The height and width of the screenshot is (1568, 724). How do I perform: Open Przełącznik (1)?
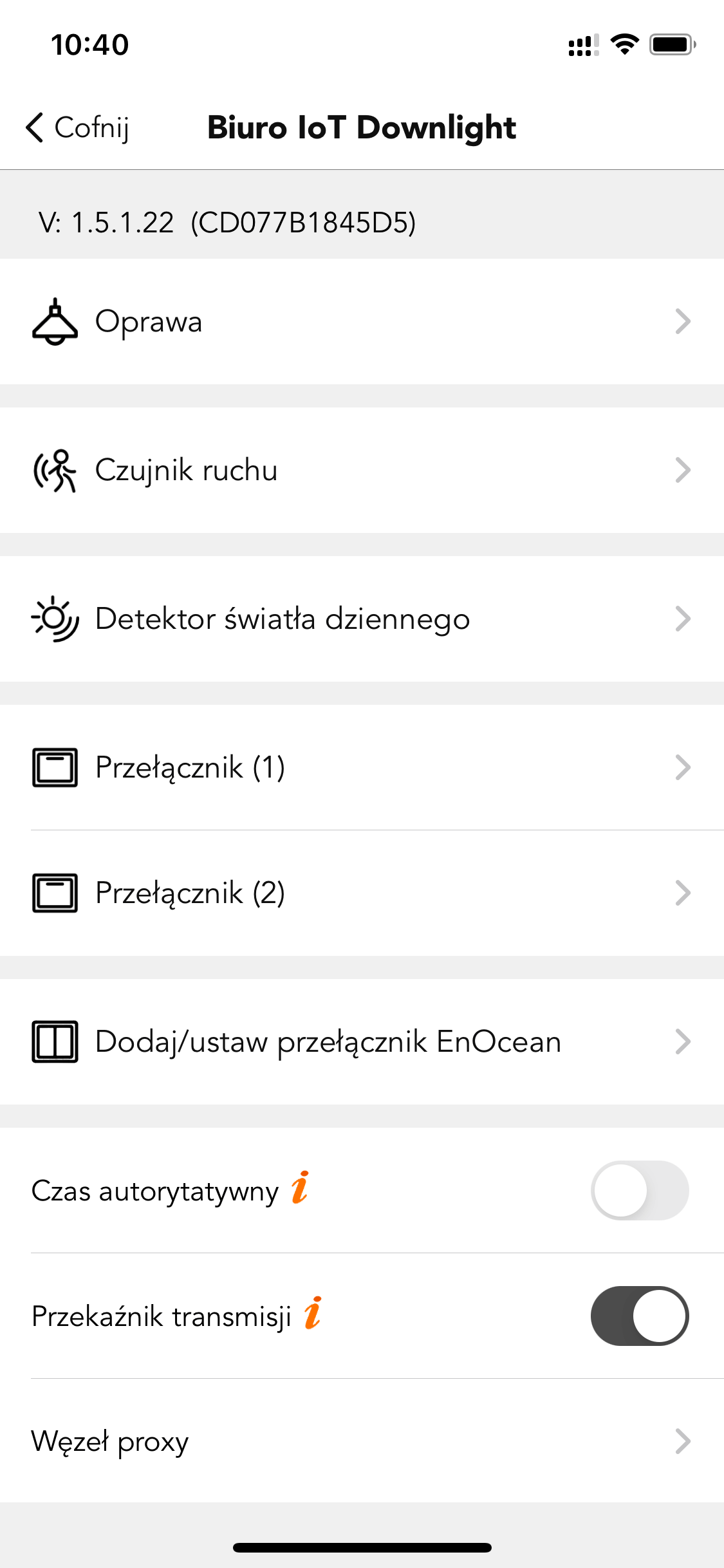tap(362, 767)
